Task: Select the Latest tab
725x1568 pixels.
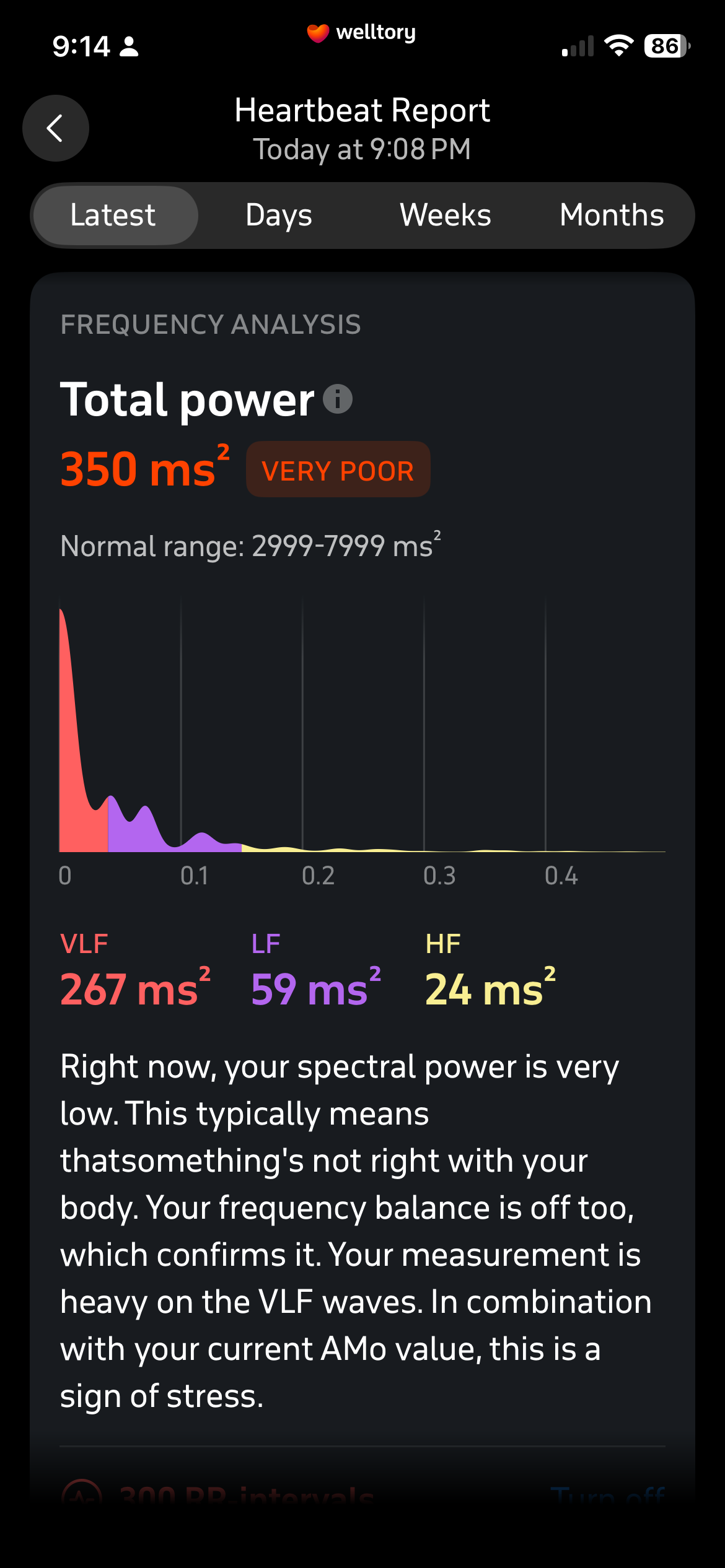Action: (115, 216)
